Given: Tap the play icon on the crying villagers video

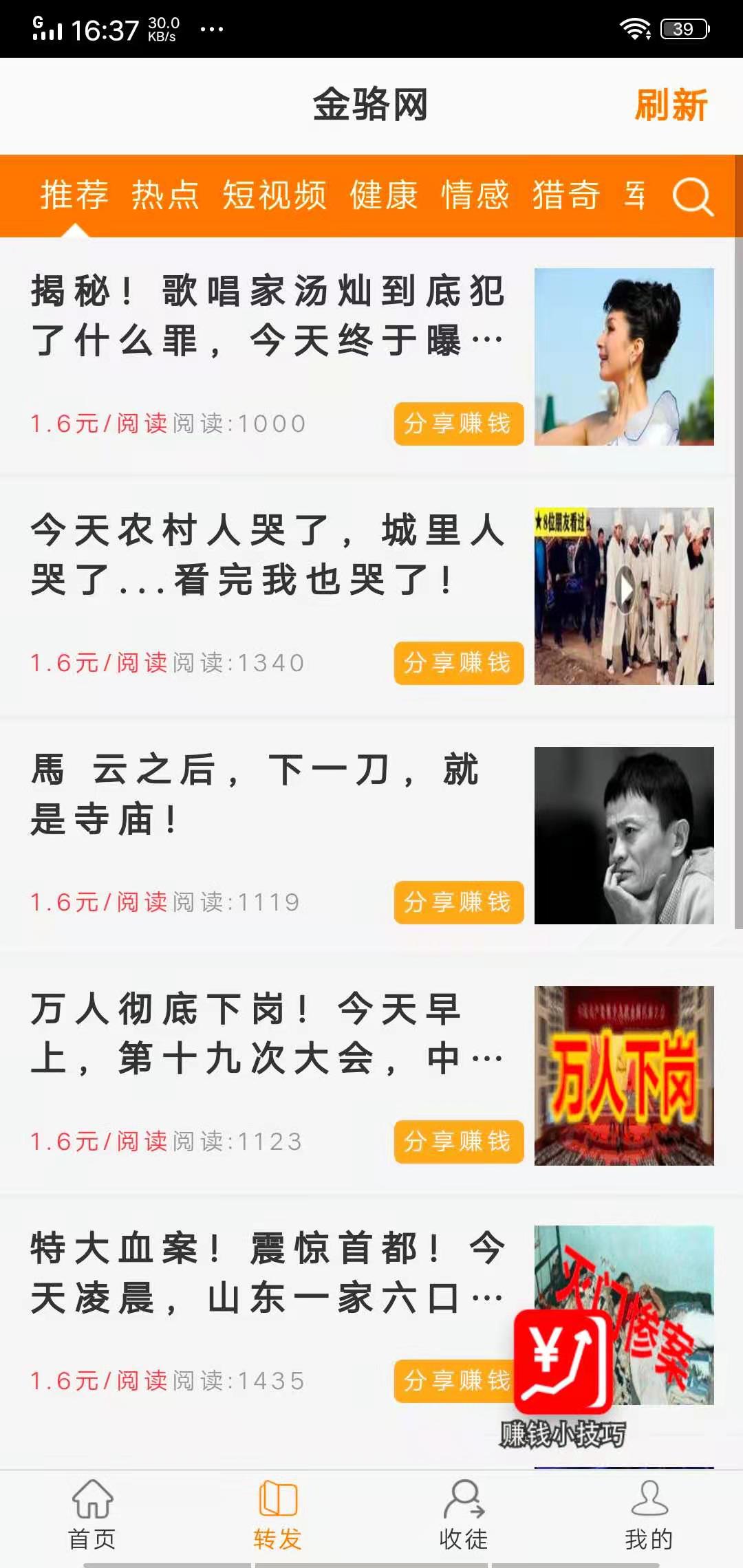Looking at the screenshot, I should (627, 588).
